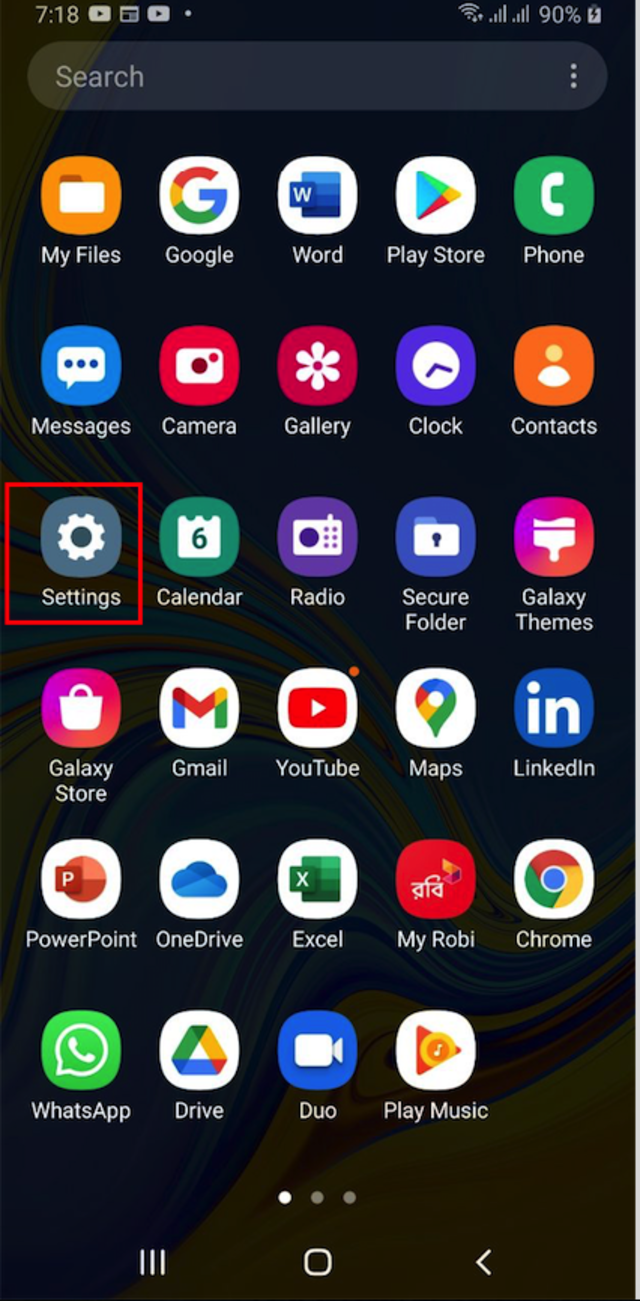Open recent apps view
Image resolution: width=640 pixels, height=1301 pixels.
152,1262
